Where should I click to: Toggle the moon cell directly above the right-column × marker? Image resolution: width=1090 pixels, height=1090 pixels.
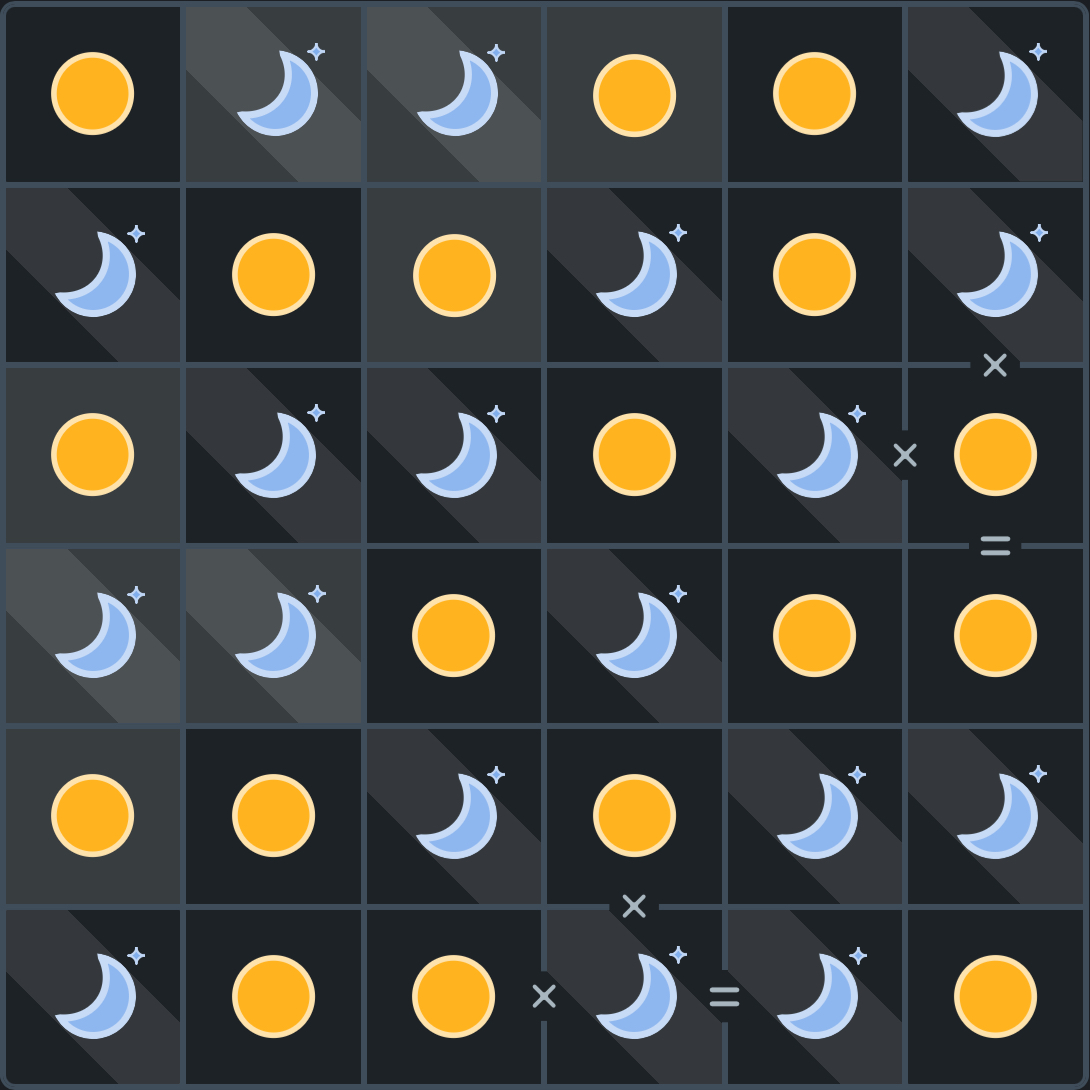[x=995, y=274]
